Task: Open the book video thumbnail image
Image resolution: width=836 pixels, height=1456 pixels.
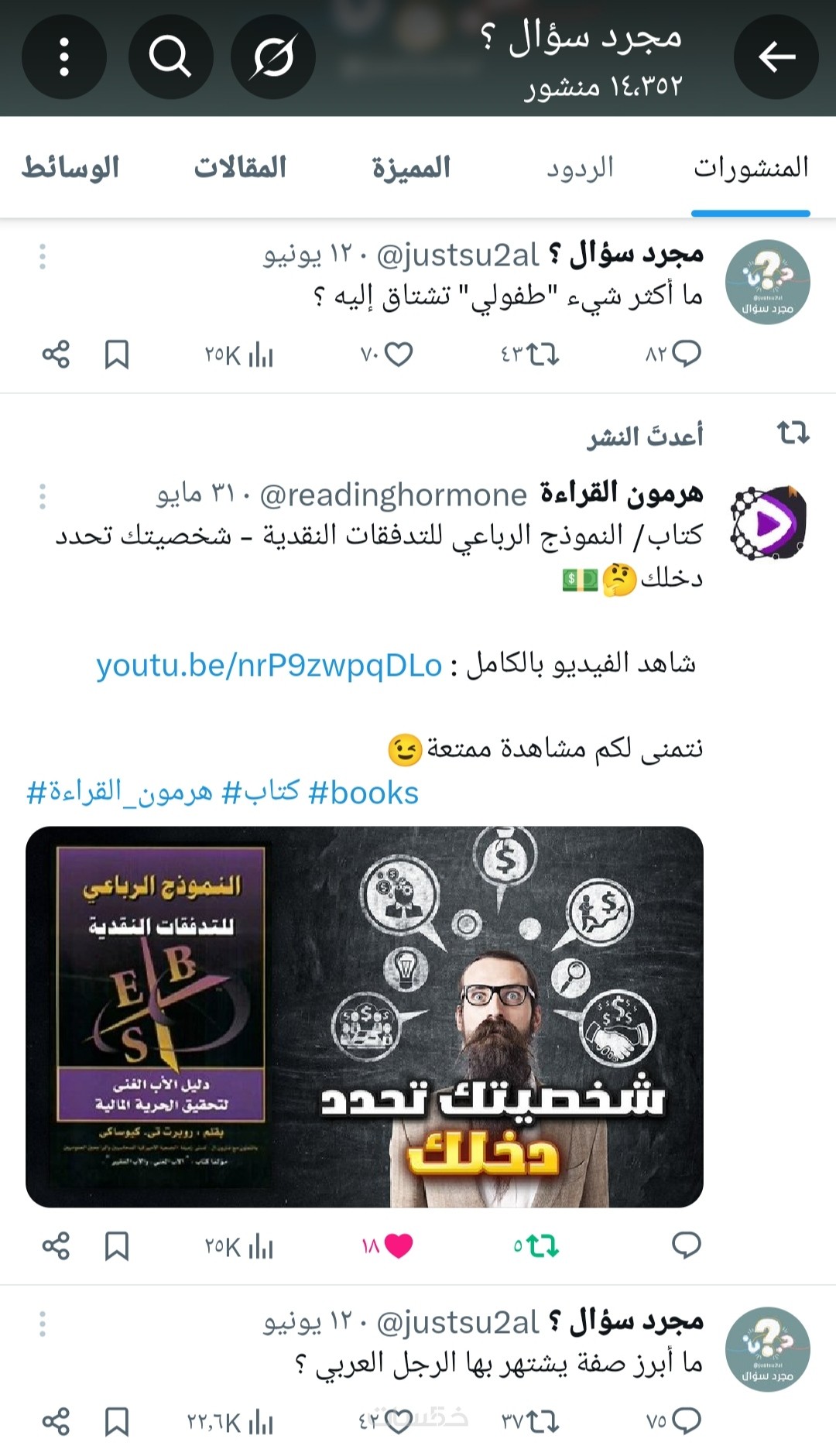Action: (364, 1016)
